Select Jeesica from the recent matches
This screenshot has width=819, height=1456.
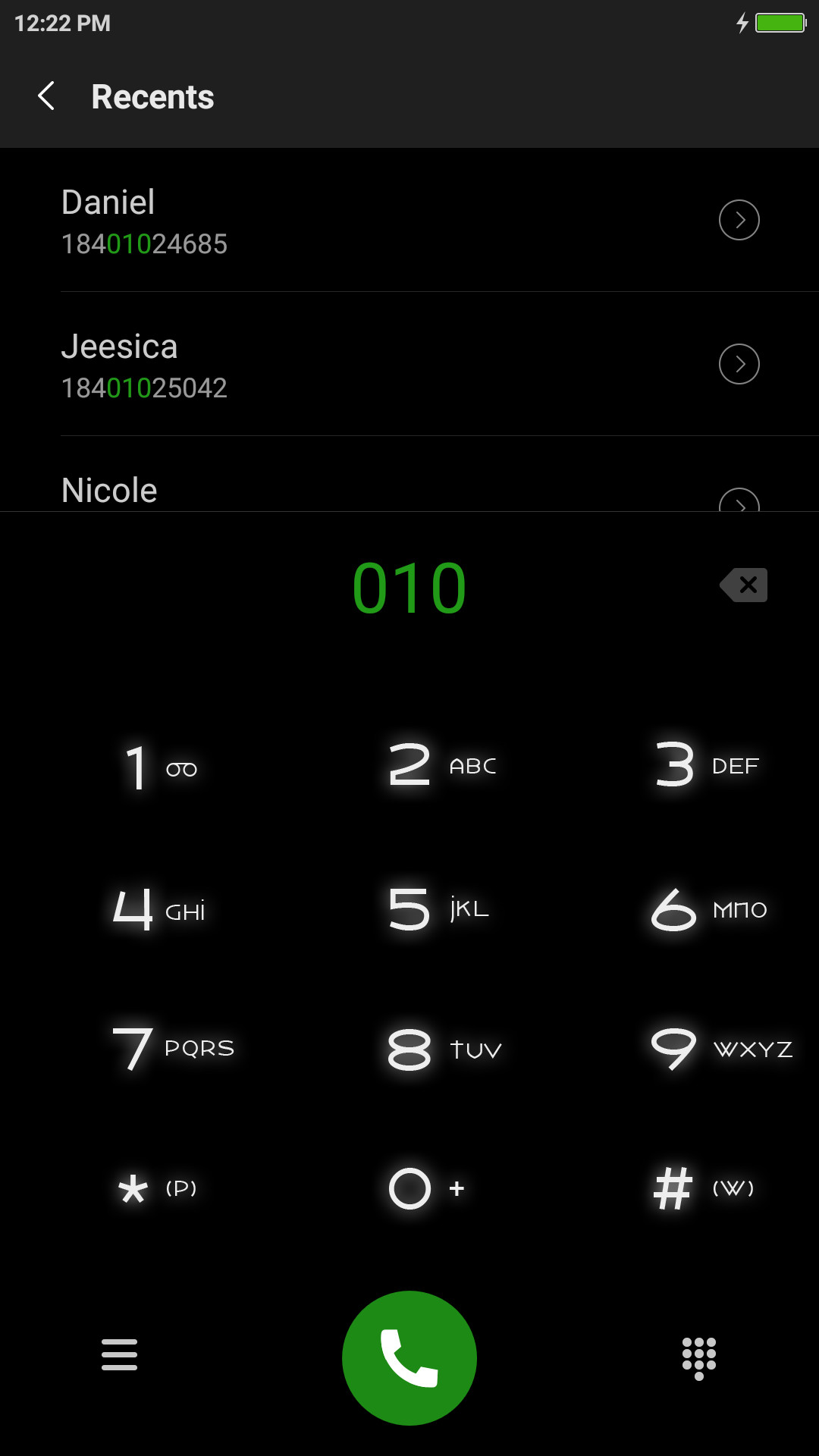click(x=409, y=364)
